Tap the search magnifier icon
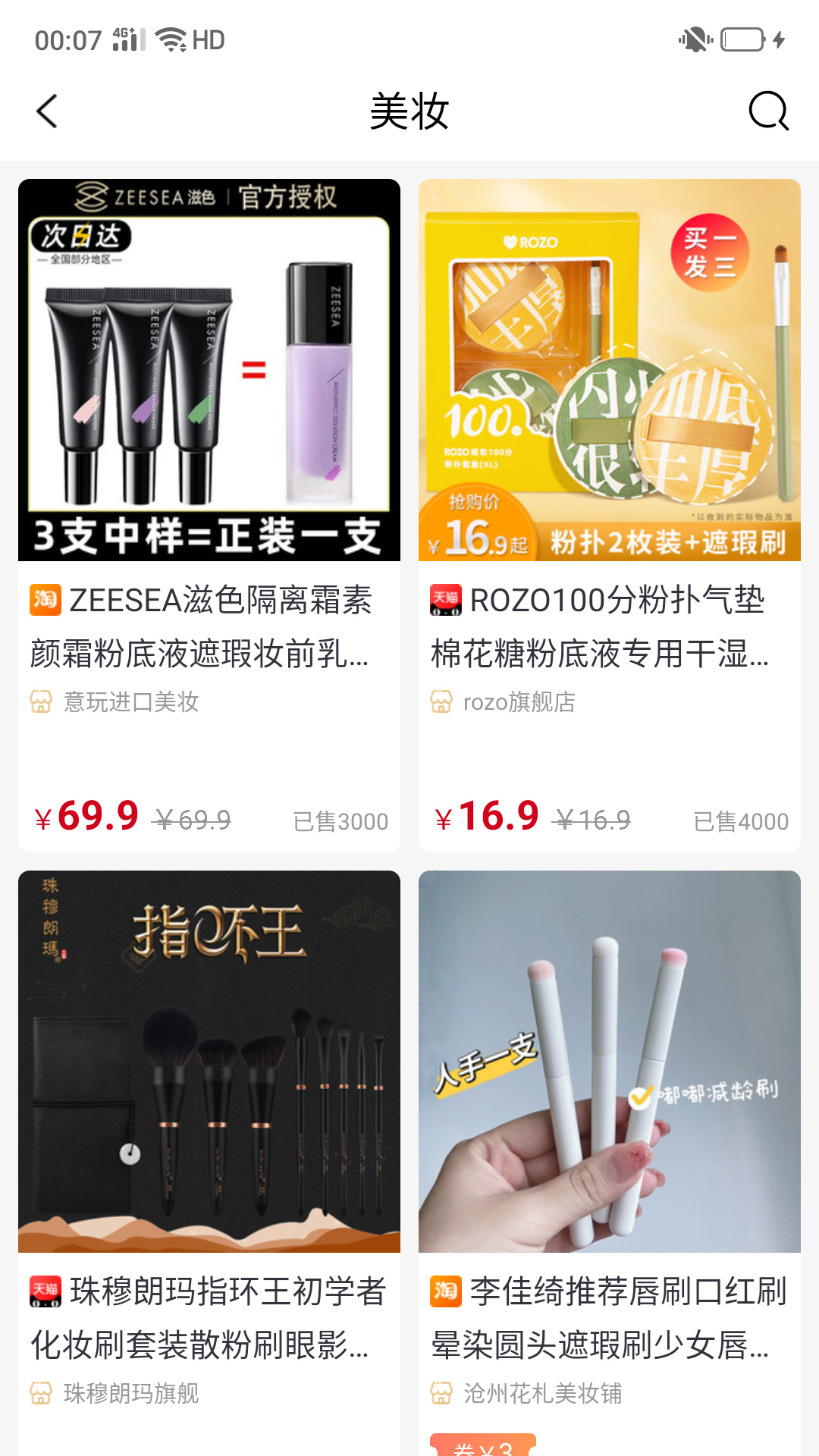Screen dimensions: 819x1456 click(768, 111)
